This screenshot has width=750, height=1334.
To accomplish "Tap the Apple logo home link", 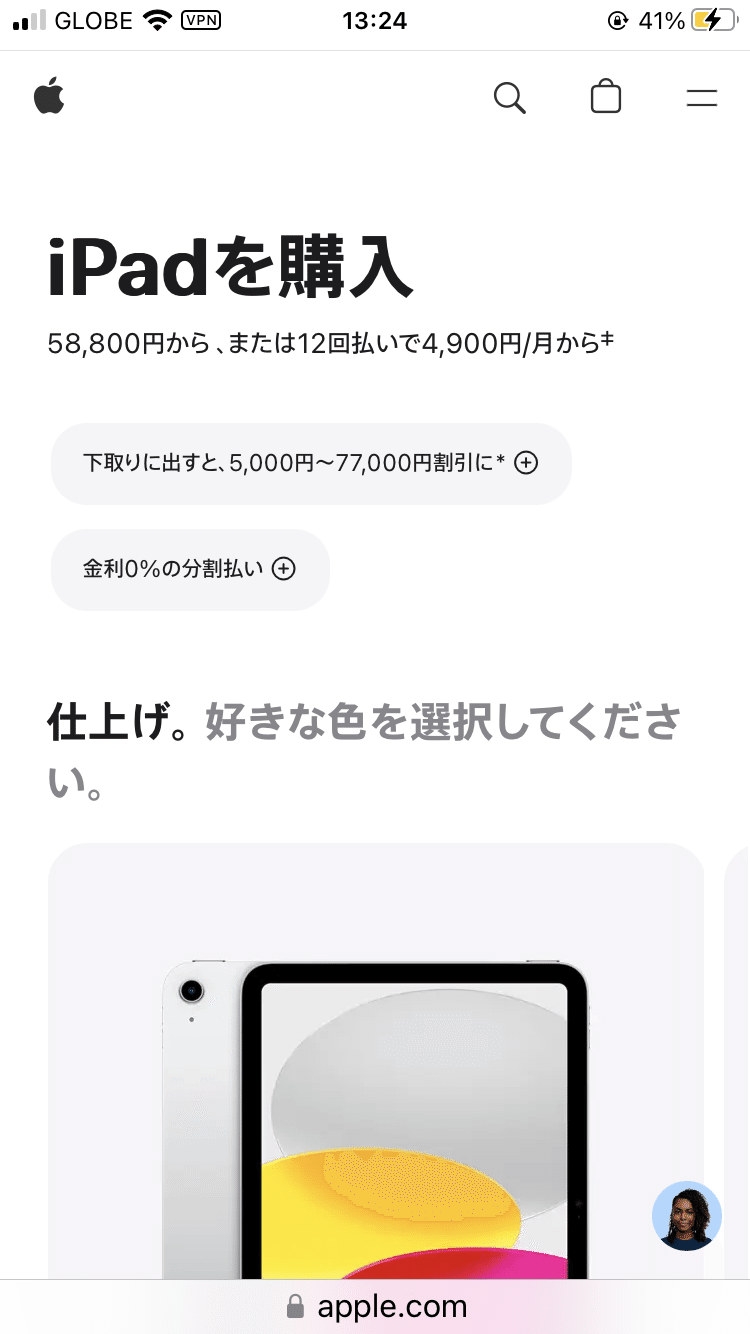I will [49, 98].
